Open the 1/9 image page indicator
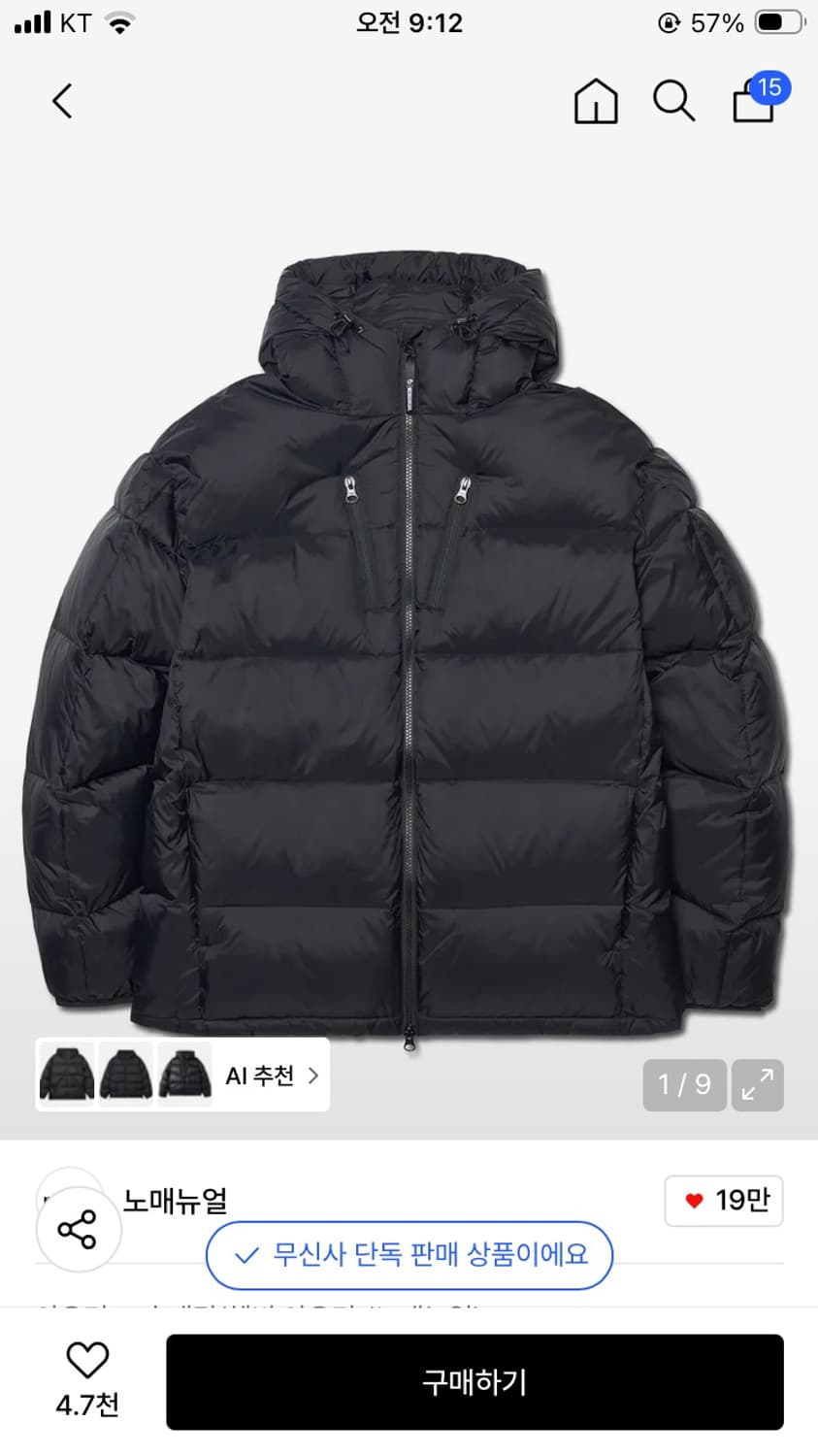818x1456 pixels. (684, 1085)
